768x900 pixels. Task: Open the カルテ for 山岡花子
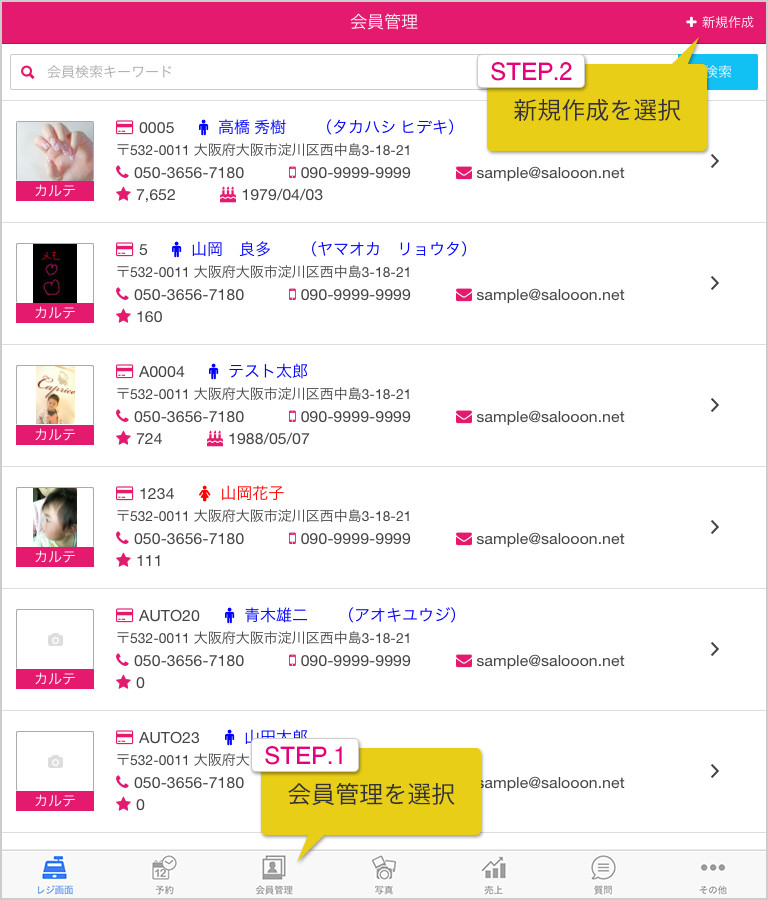(55, 557)
